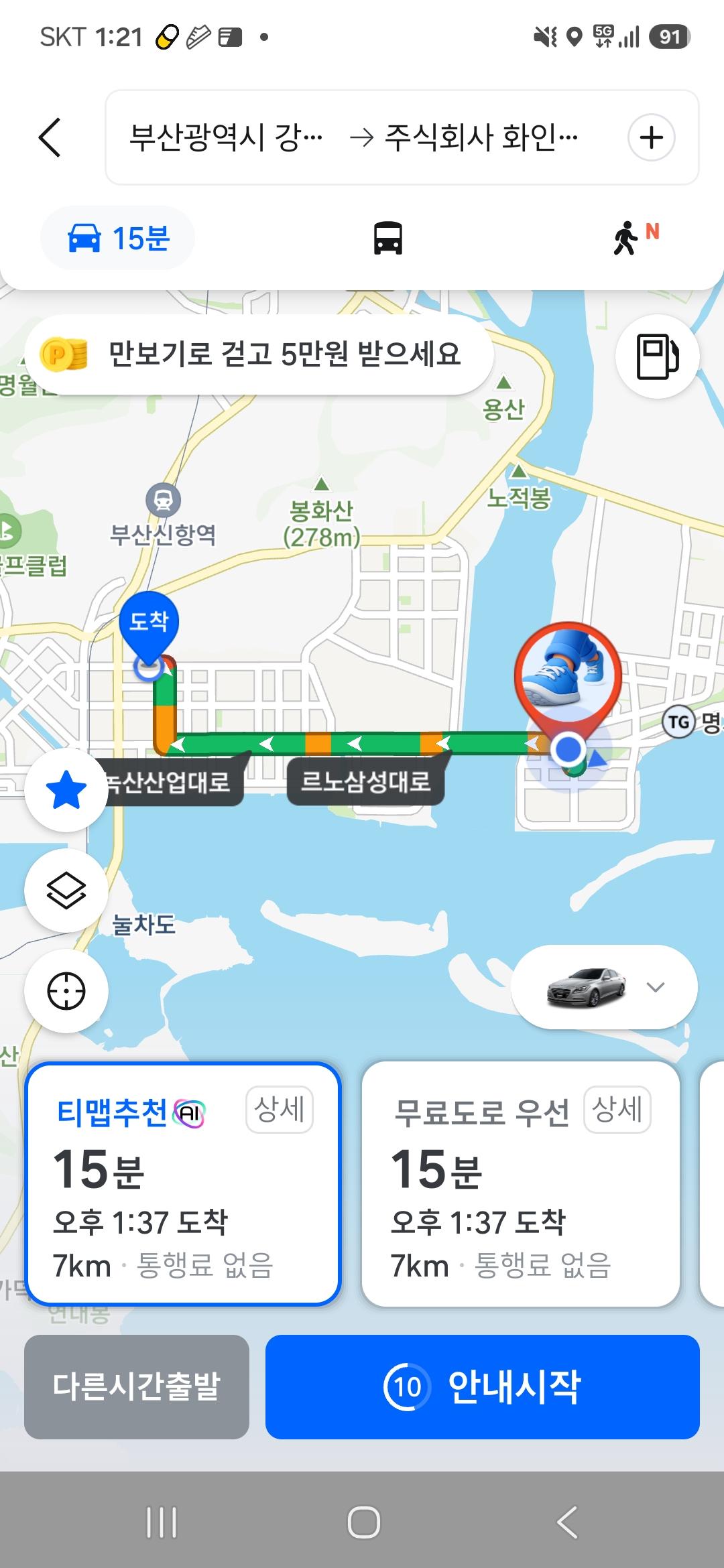This screenshot has width=724, height=1568.
Task: Select the car route tab showing 15분
Action: point(118,238)
